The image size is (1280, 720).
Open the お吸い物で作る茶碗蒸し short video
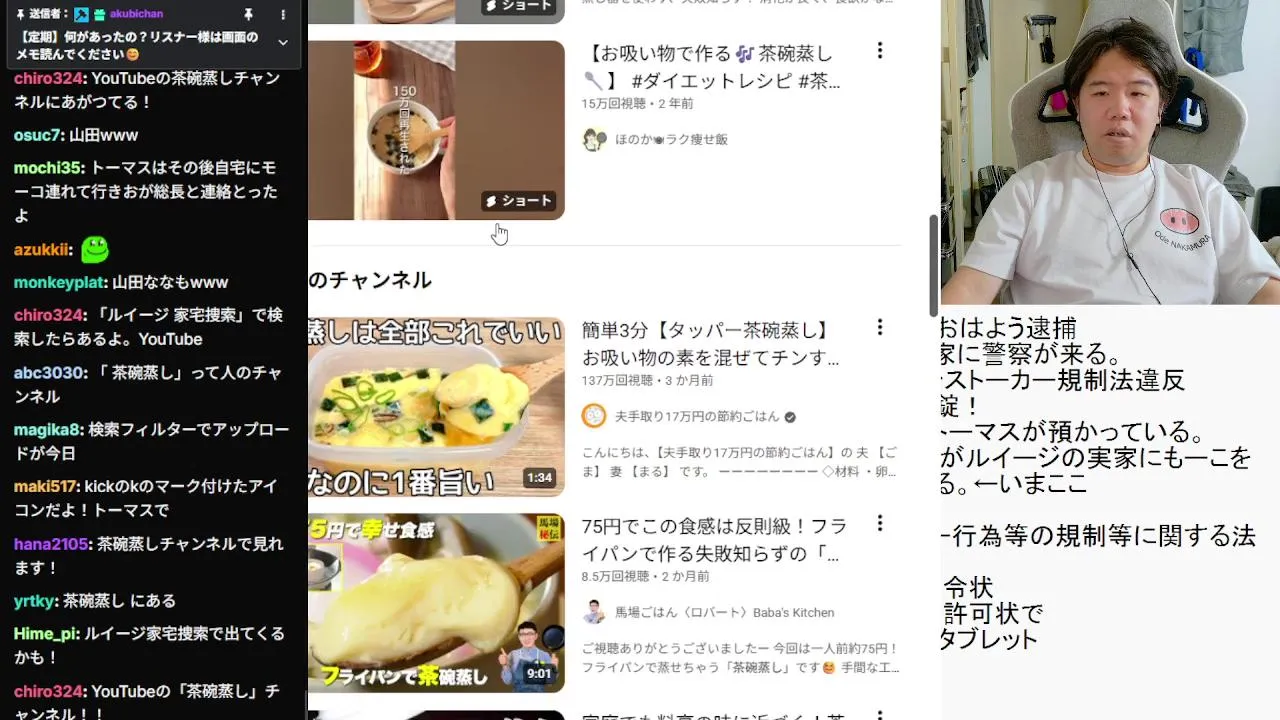[436, 130]
